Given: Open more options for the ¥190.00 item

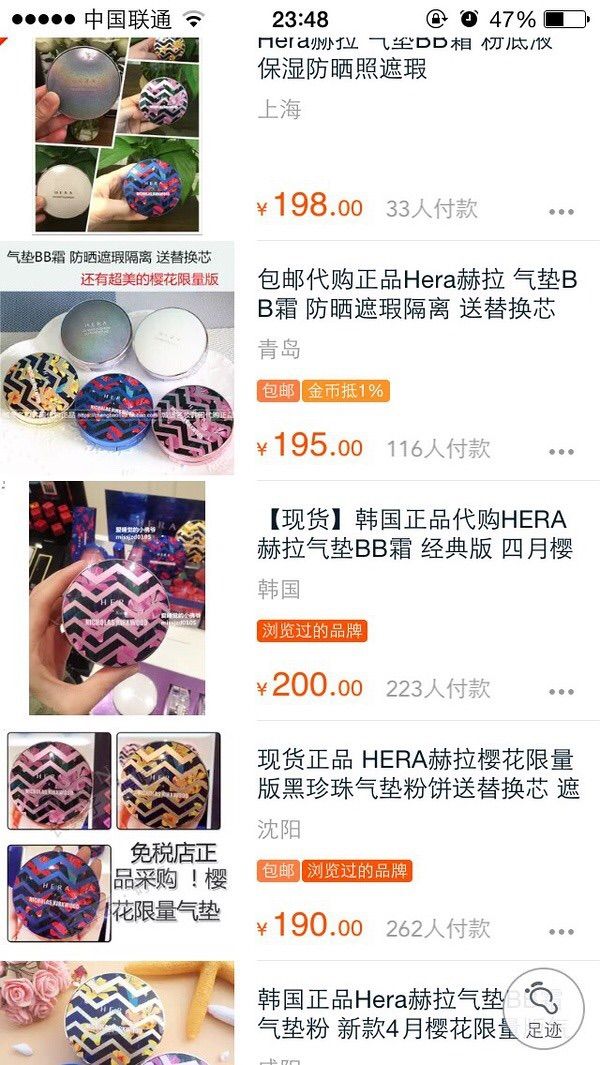Looking at the screenshot, I should [x=561, y=931].
